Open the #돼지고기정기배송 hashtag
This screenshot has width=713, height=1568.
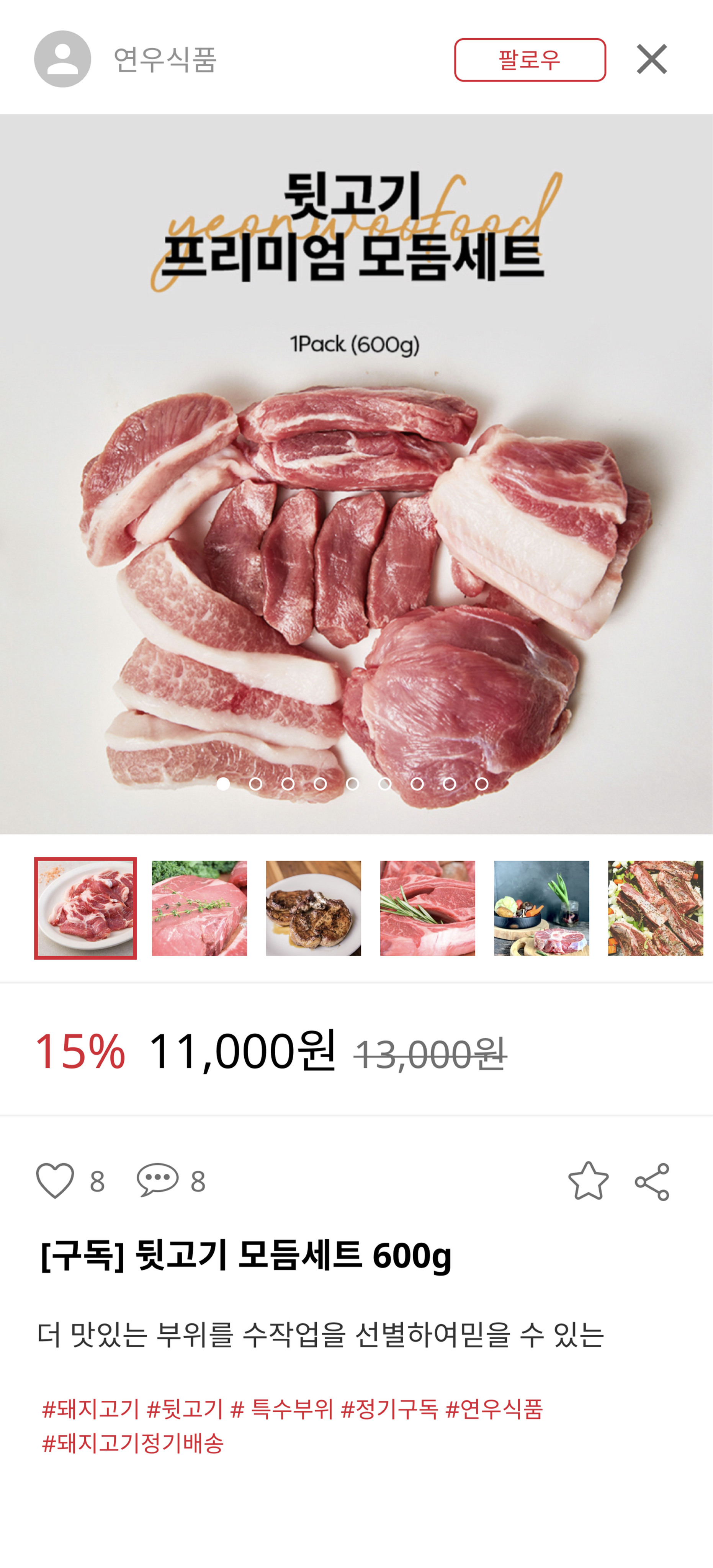click(x=133, y=1442)
